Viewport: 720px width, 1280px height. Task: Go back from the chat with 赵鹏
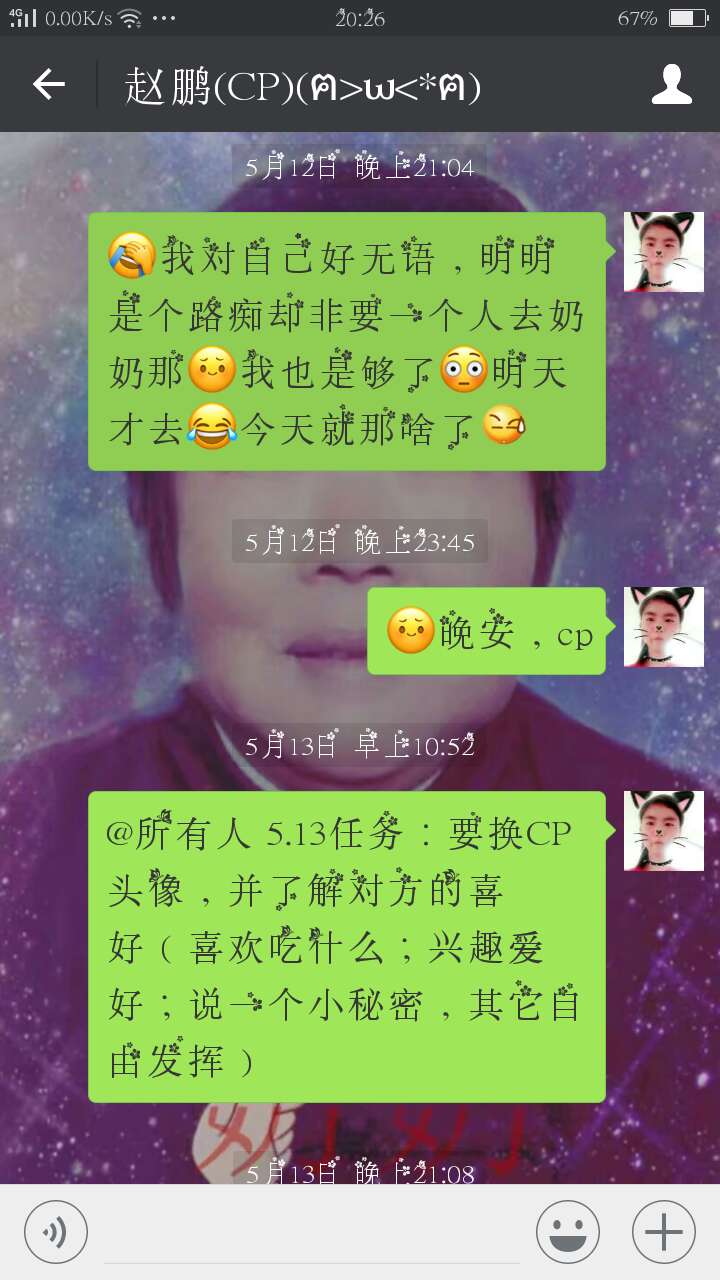click(x=48, y=85)
